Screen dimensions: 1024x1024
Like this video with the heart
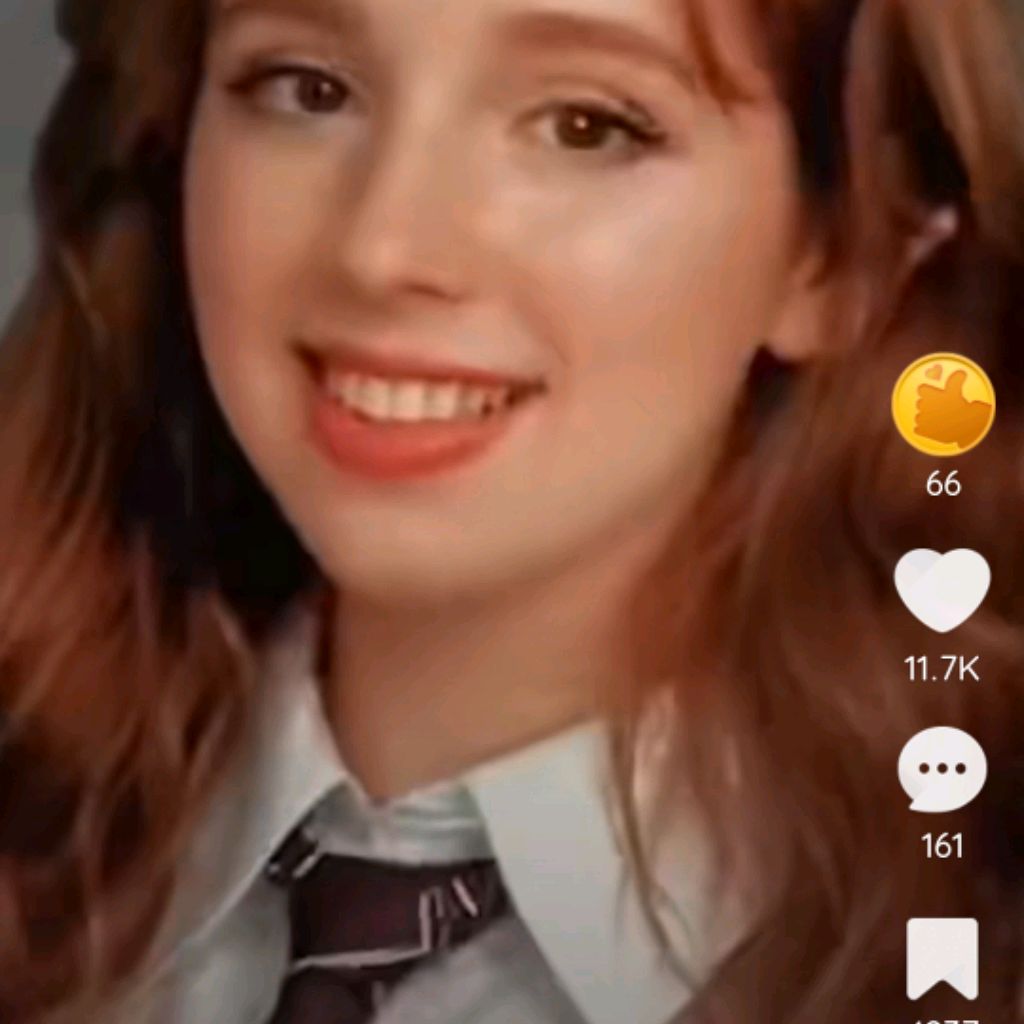942,588
